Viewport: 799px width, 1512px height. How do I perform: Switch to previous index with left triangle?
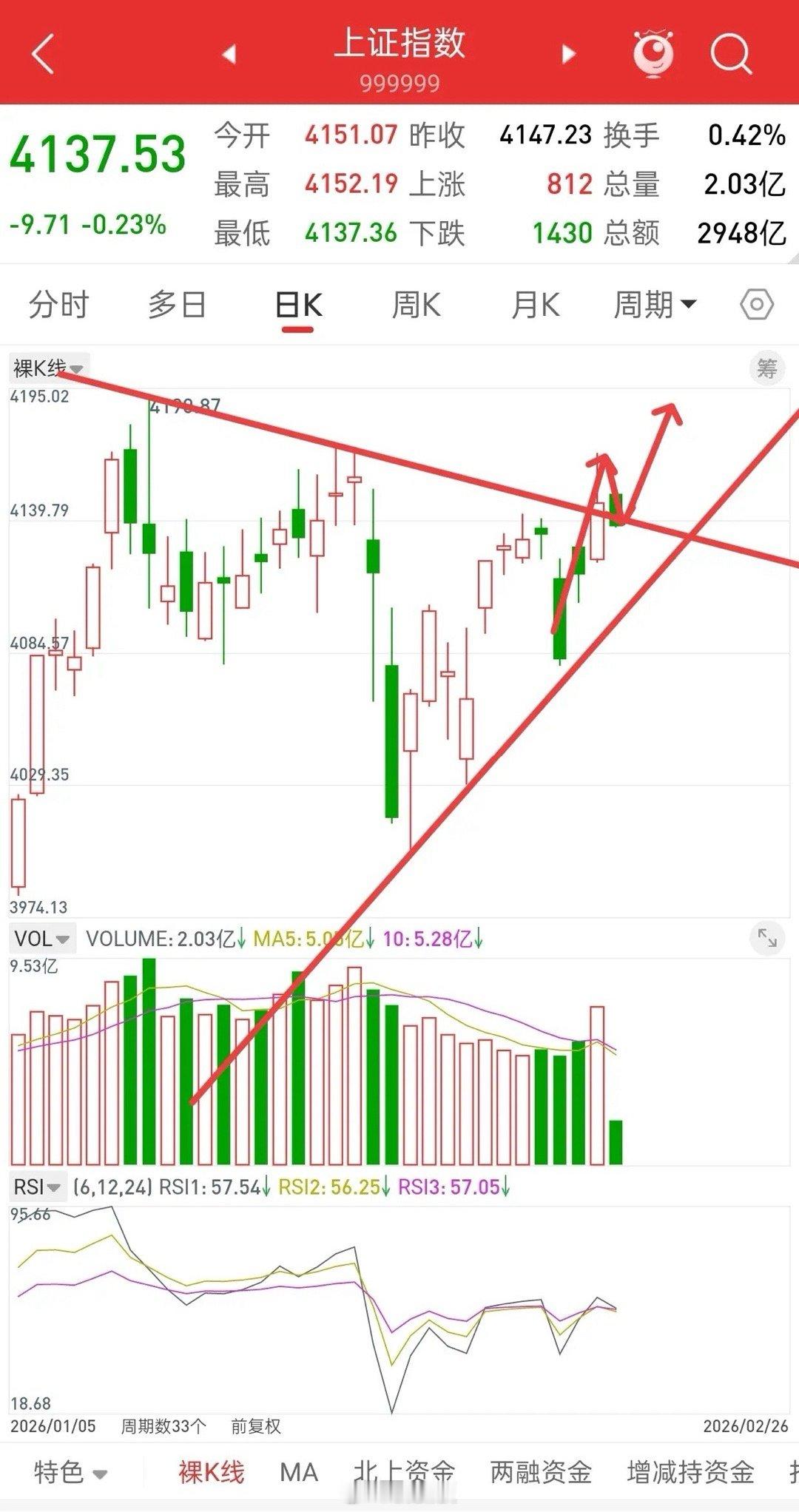click(229, 54)
